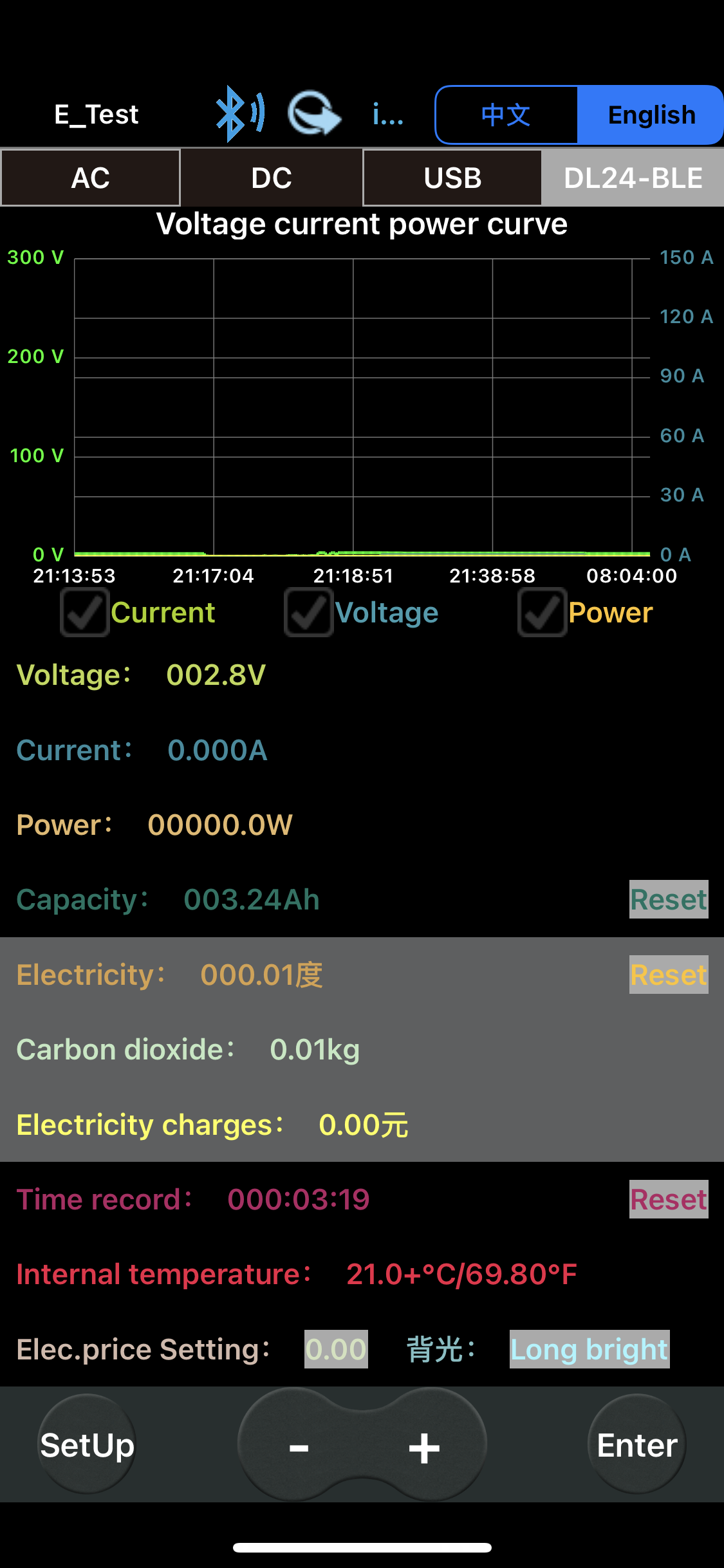
Task: Tap the SetUp button
Action: tap(88, 1445)
